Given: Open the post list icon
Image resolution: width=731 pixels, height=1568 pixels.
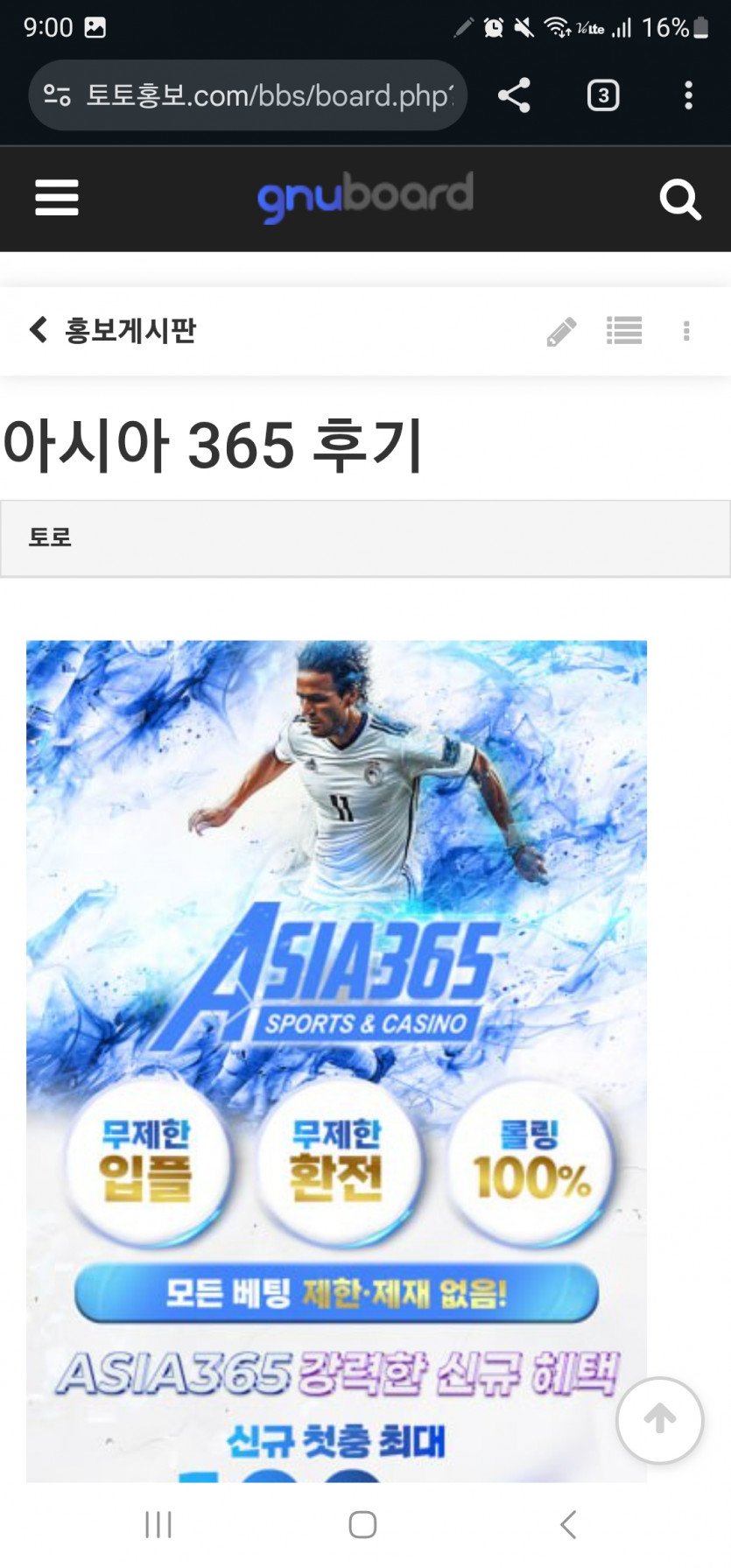Looking at the screenshot, I should [624, 330].
